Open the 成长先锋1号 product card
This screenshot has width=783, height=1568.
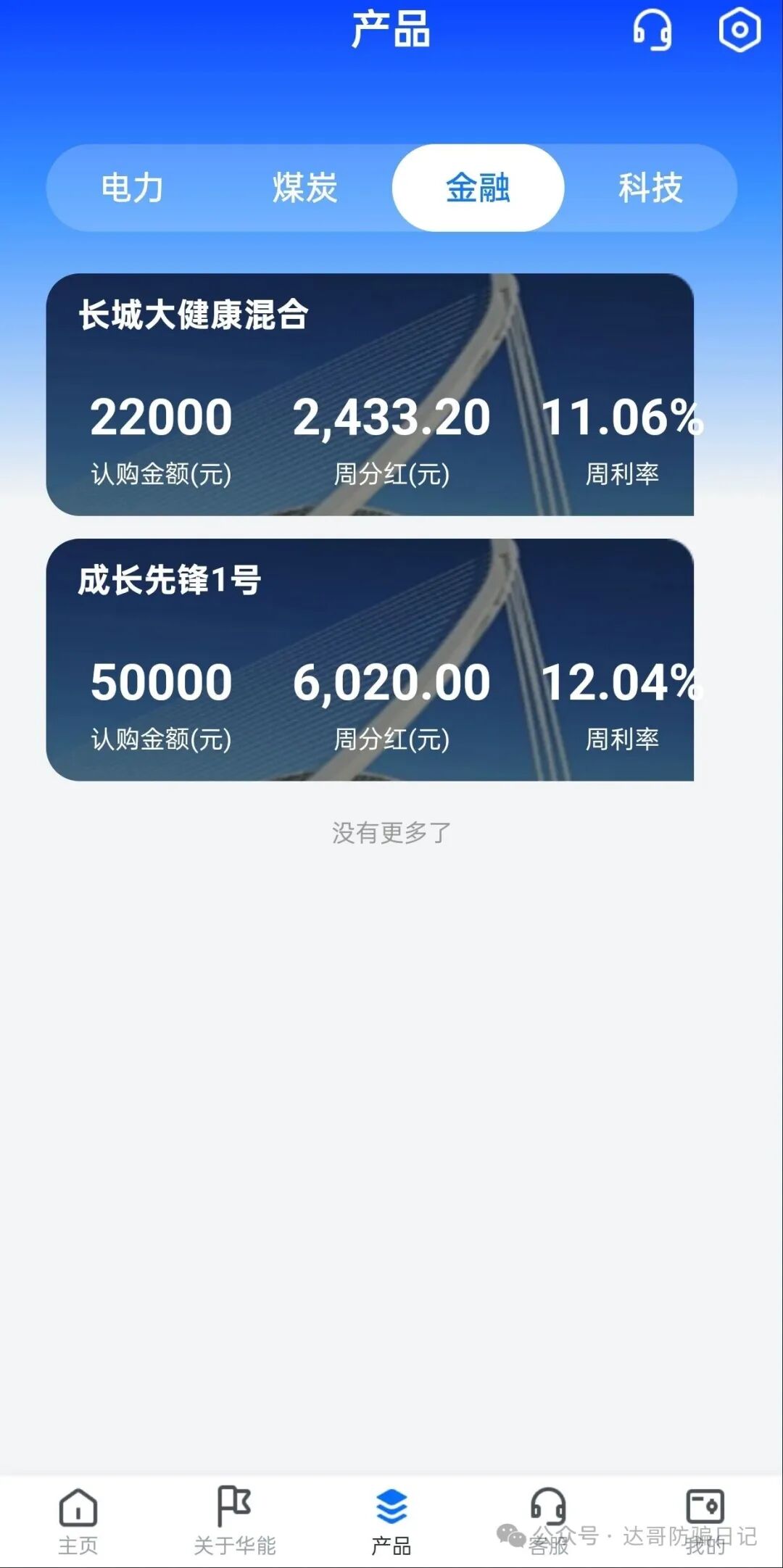pyautogui.click(x=370, y=660)
